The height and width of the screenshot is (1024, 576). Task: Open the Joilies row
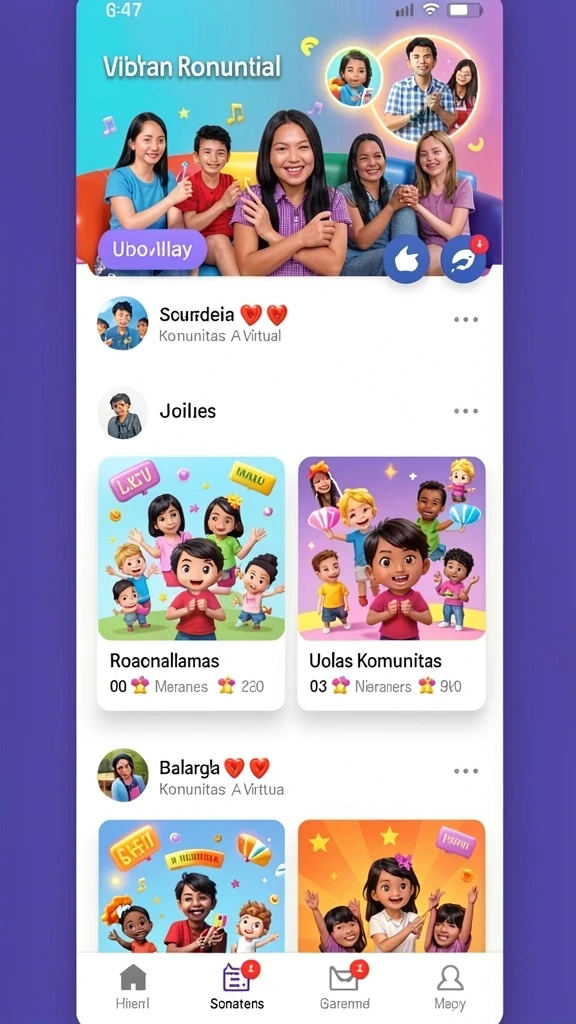(x=289, y=412)
